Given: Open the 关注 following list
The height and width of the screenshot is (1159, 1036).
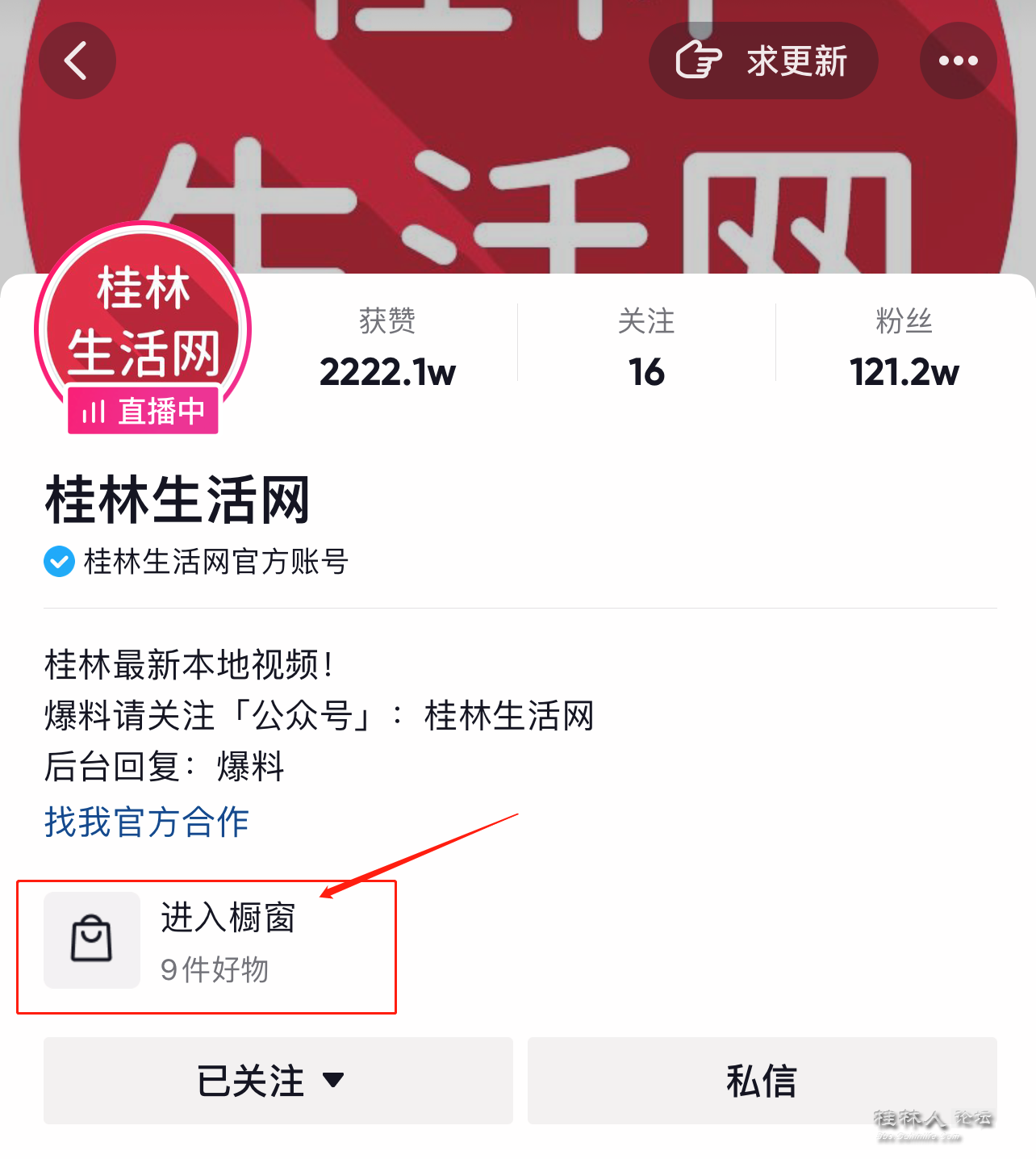Looking at the screenshot, I should [646, 349].
